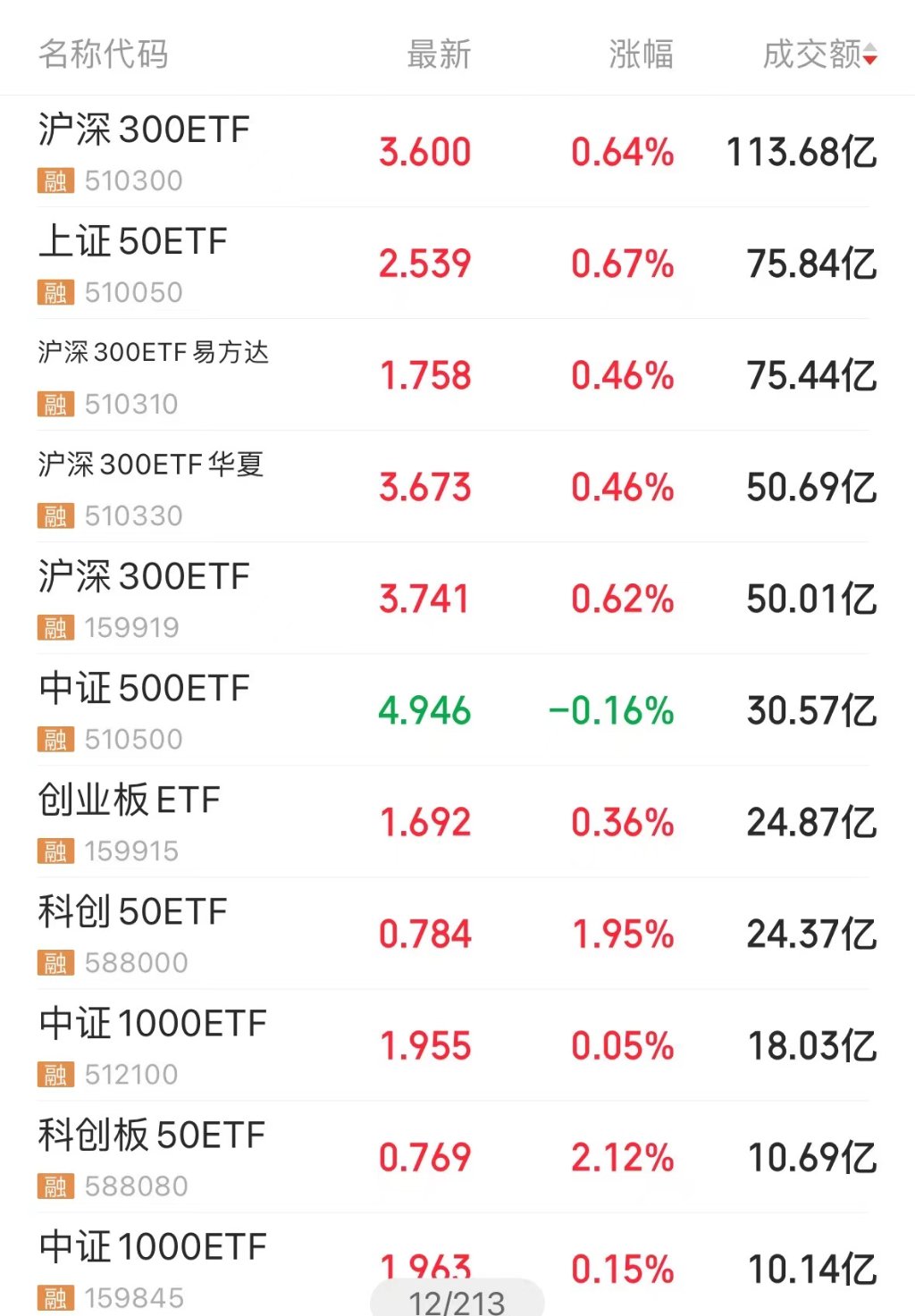Image resolution: width=915 pixels, height=1316 pixels.
Task: Sort list by 涨幅 column
Action: point(641,54)
